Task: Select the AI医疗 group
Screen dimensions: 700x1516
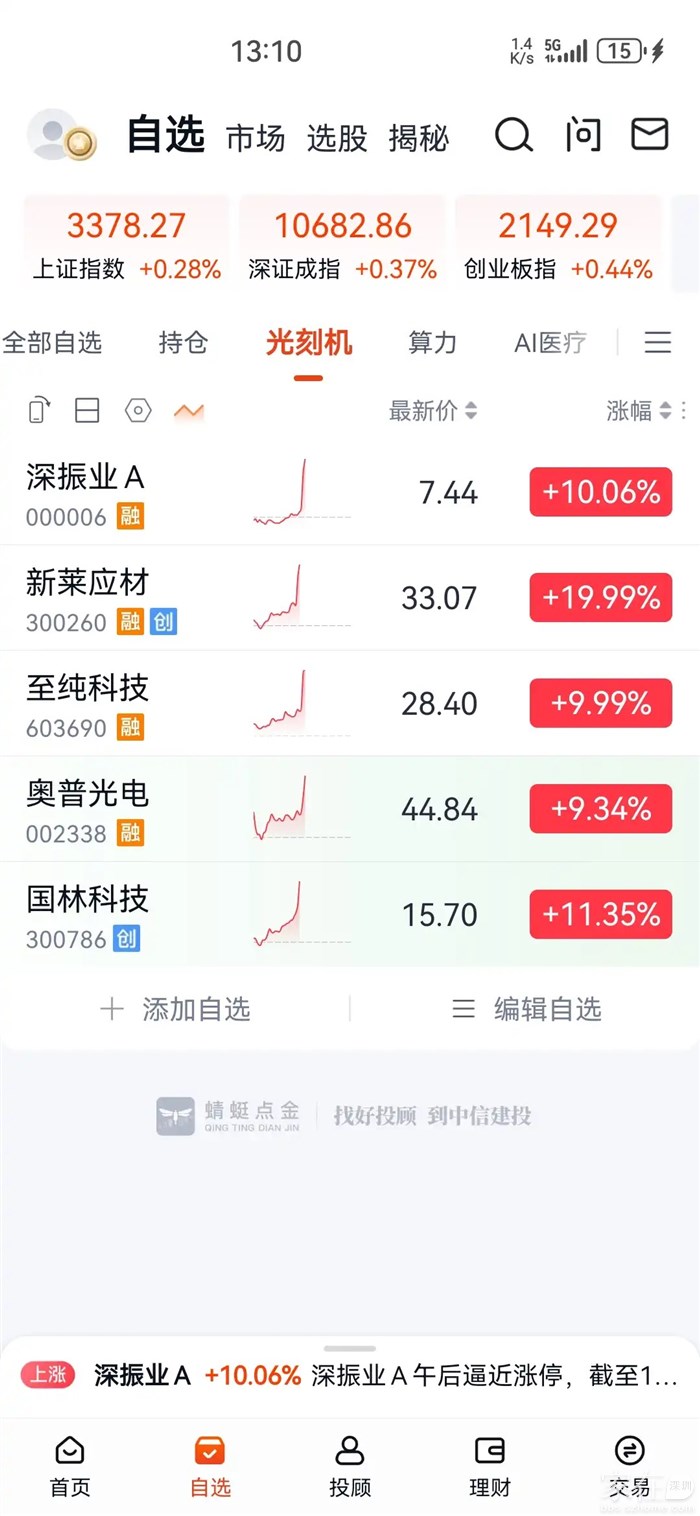Action: pos(550,343)
